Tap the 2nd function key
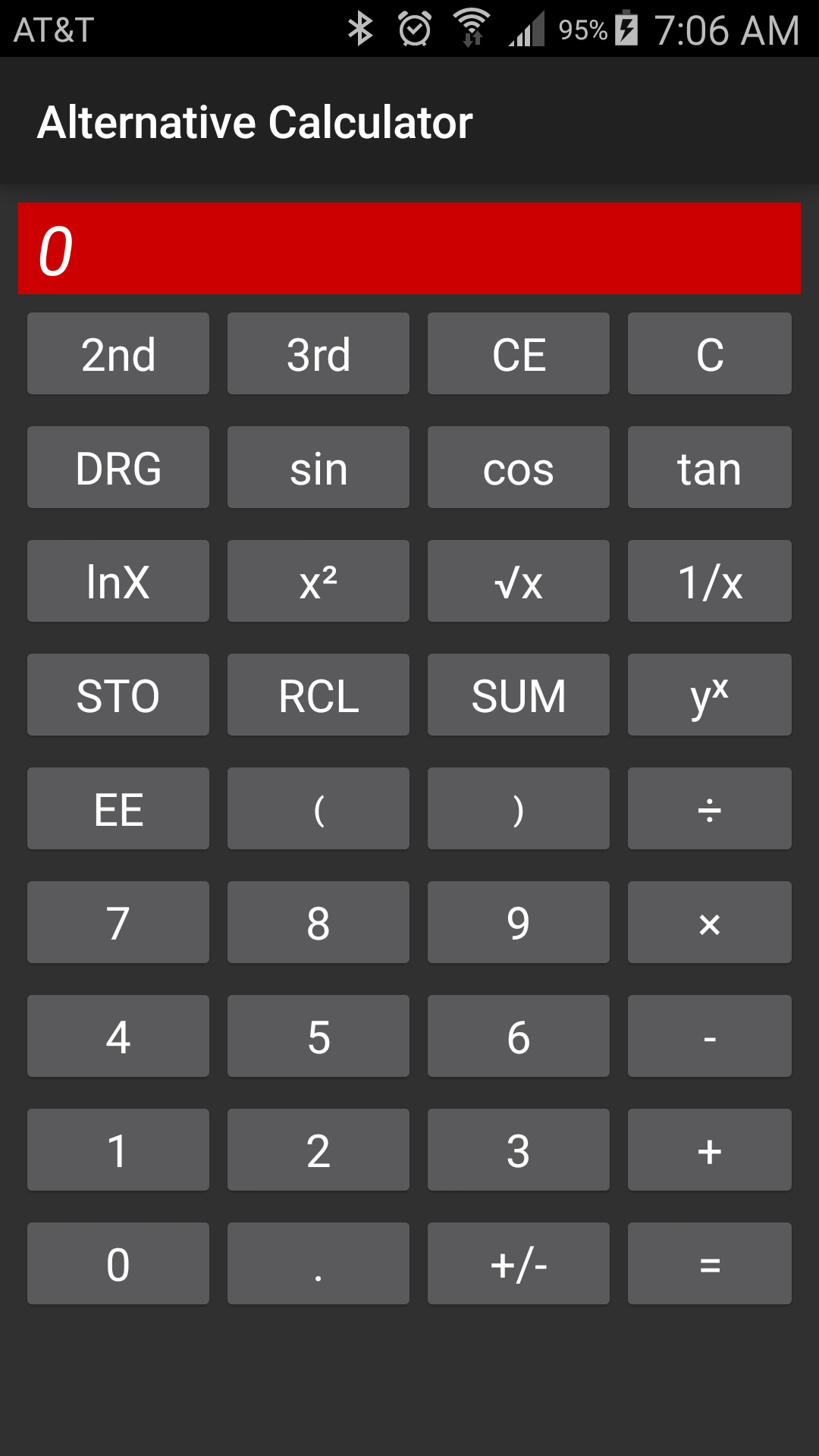 [118, 353]
